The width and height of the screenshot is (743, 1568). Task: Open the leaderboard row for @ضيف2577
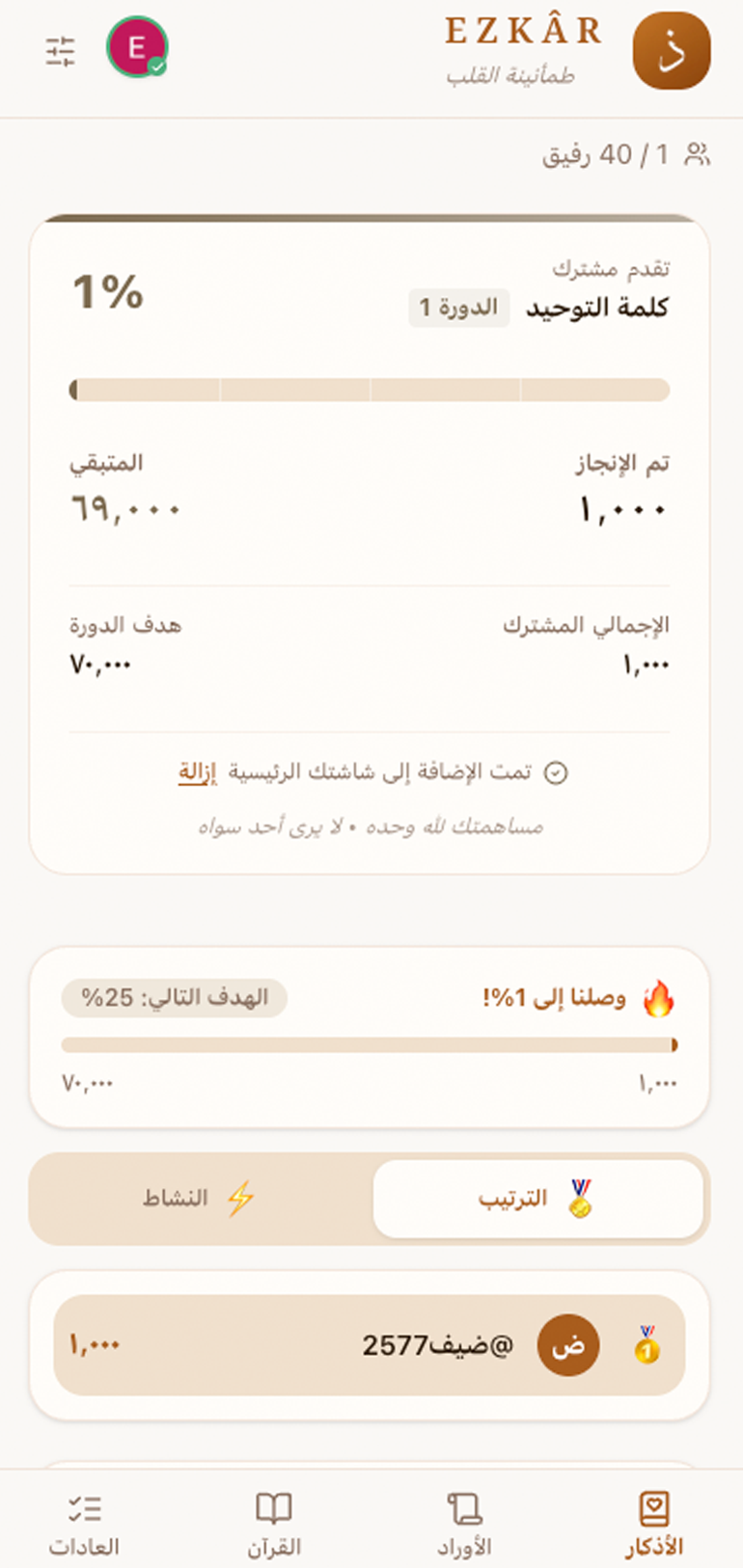tap(370, 1345)
